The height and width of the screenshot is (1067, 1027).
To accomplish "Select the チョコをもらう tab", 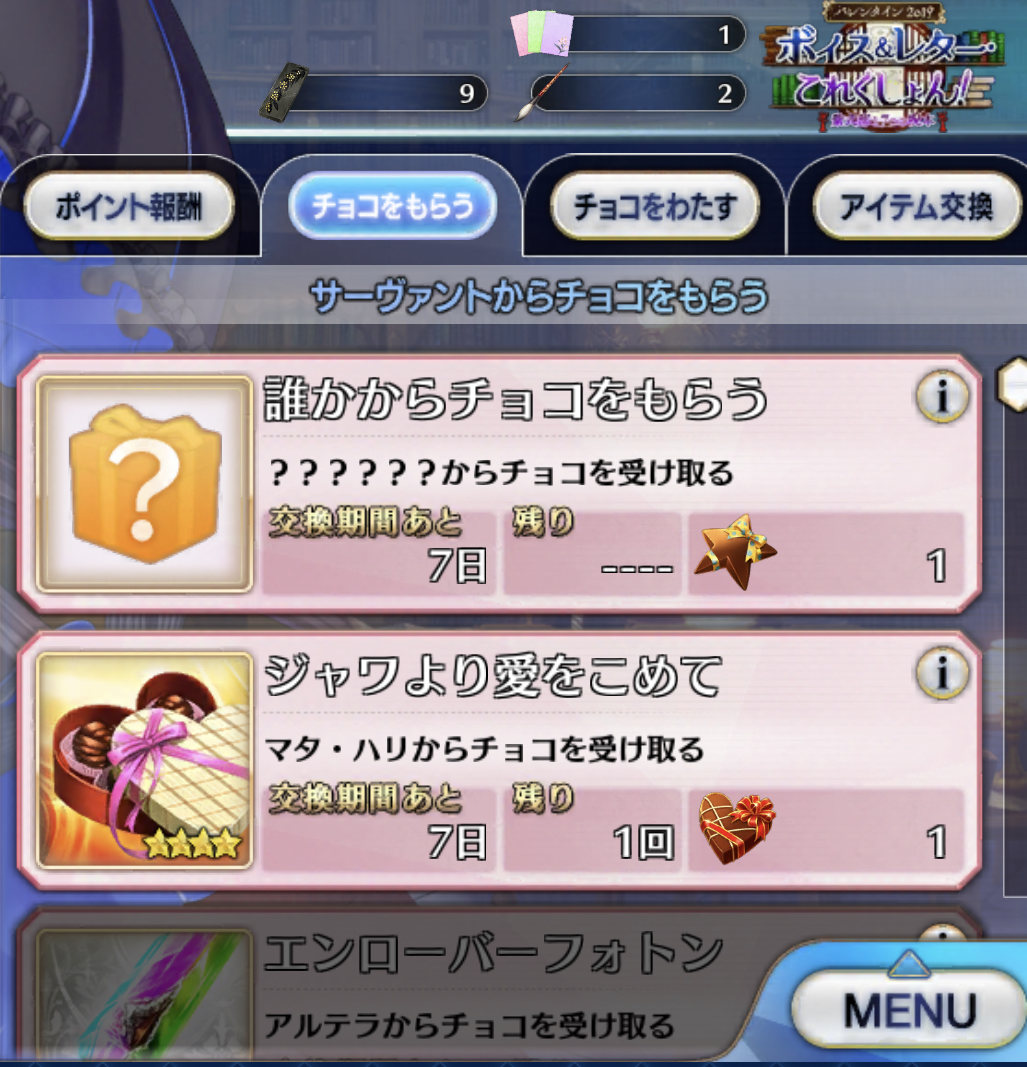I will (392, 207).
